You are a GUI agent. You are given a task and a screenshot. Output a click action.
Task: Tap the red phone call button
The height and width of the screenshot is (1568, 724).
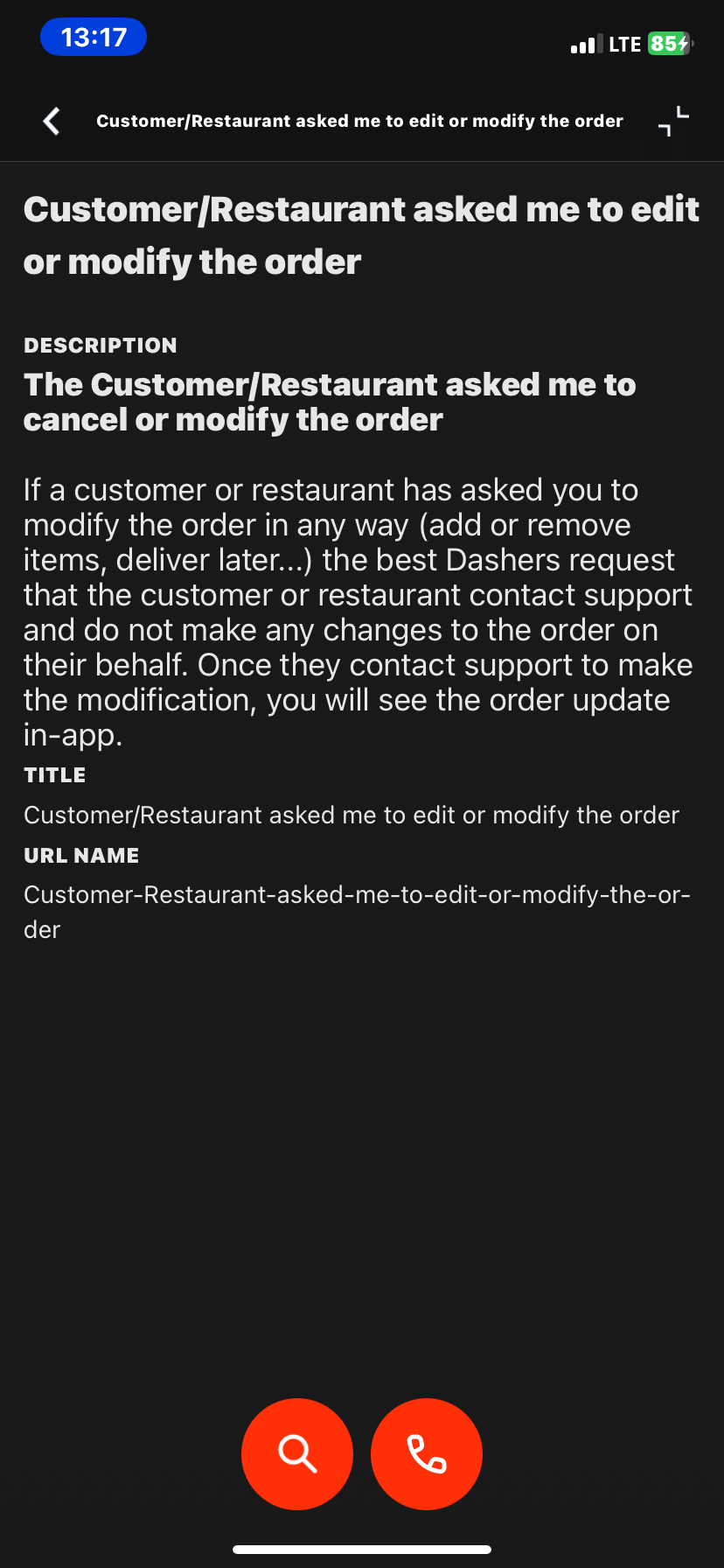click(x=427, y=1453)
